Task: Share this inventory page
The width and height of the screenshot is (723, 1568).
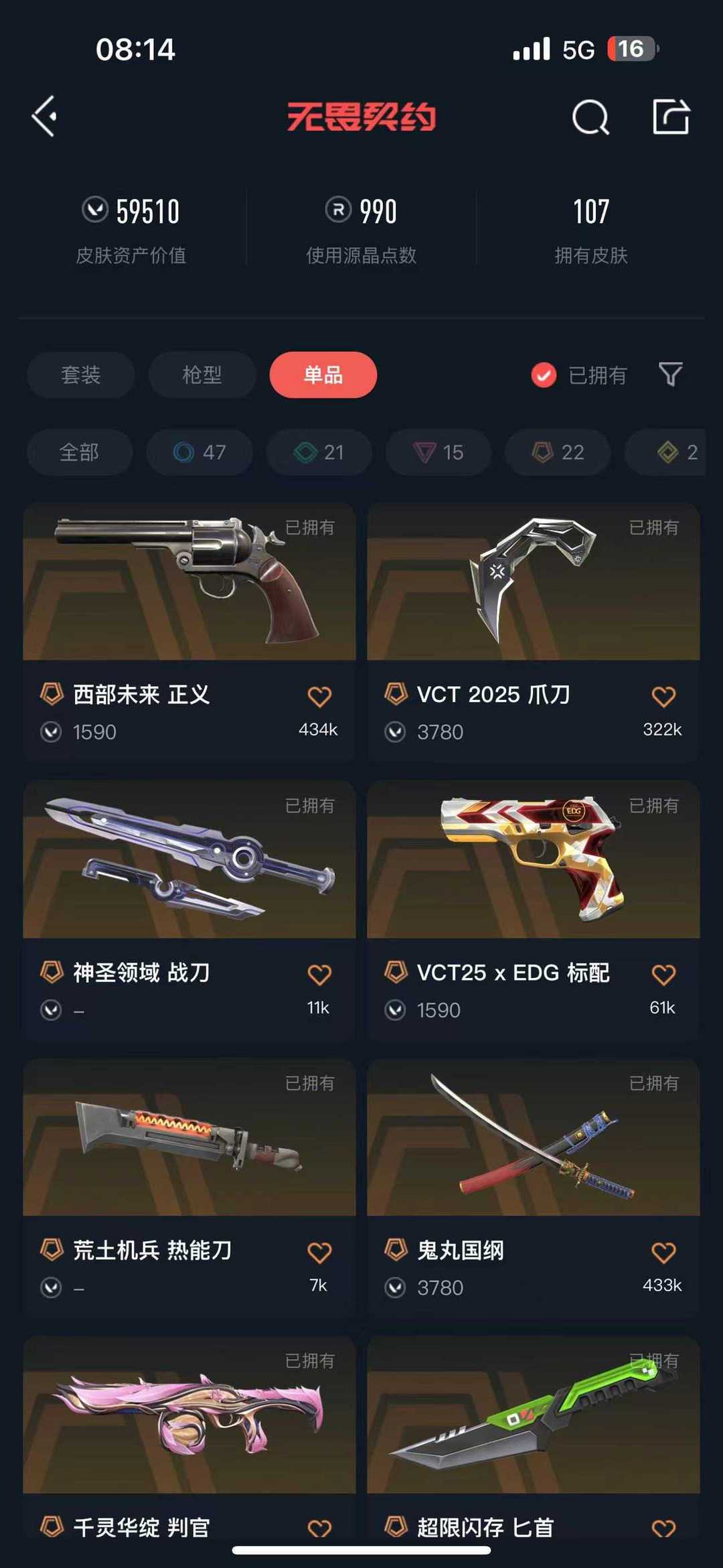Action: tap(671, 117)
